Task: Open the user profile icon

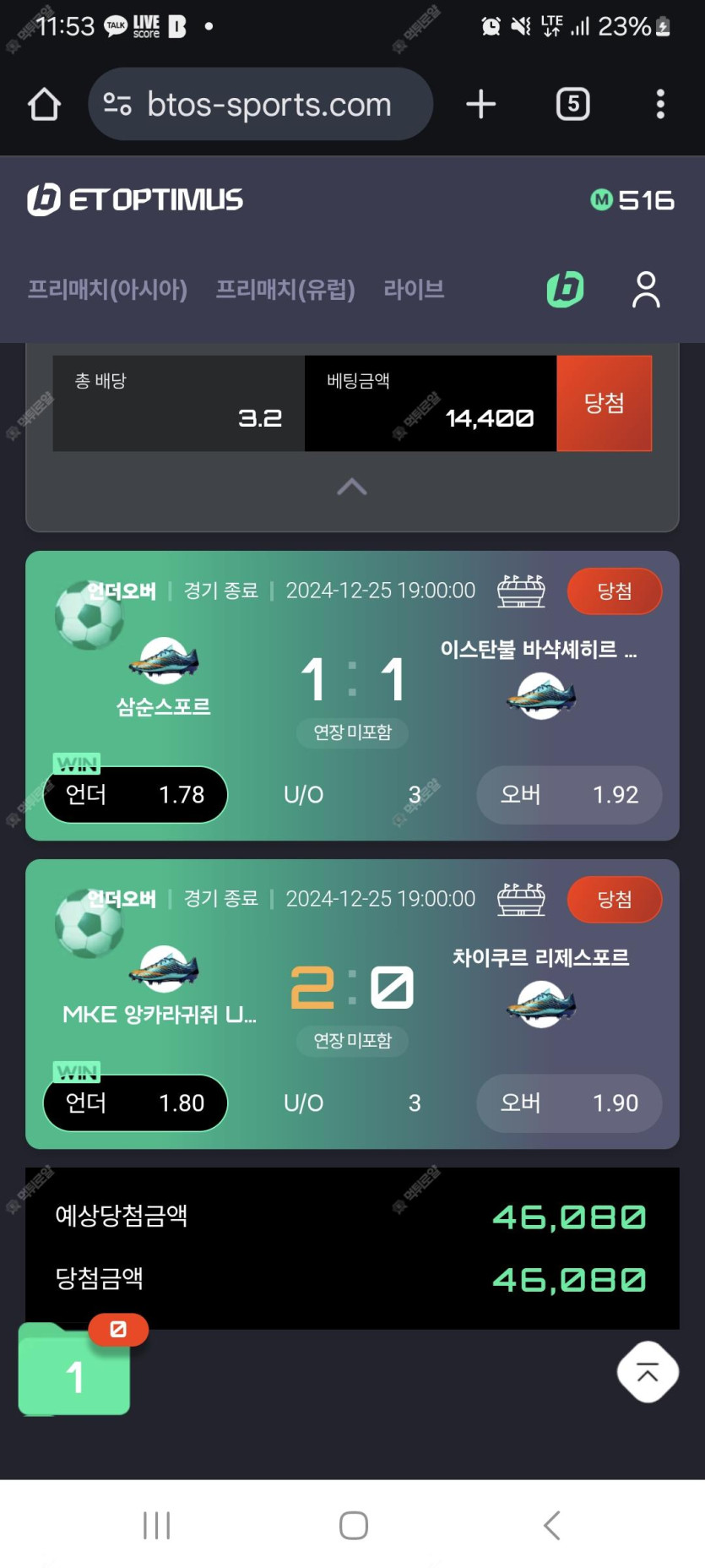Action: coord(646,290)
